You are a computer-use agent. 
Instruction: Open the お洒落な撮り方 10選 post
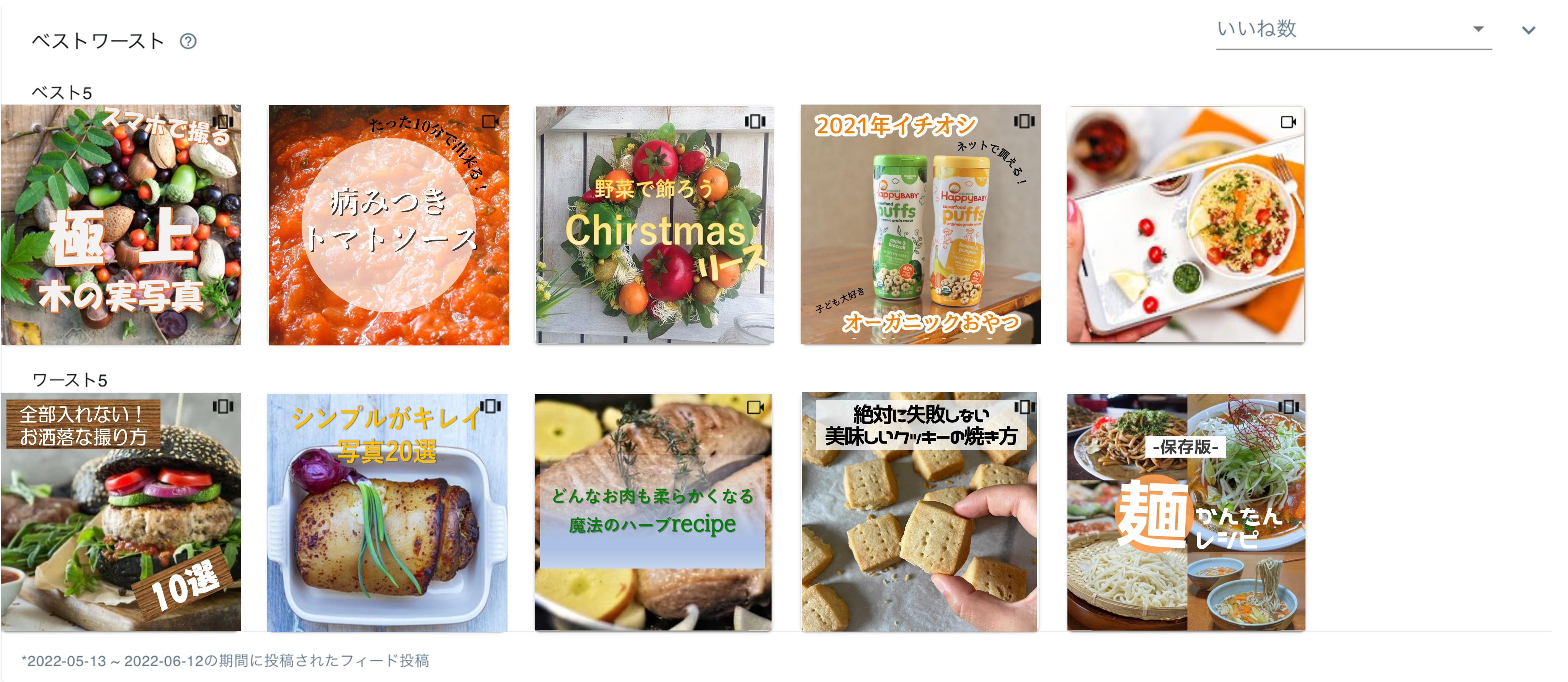click(121, 512)
